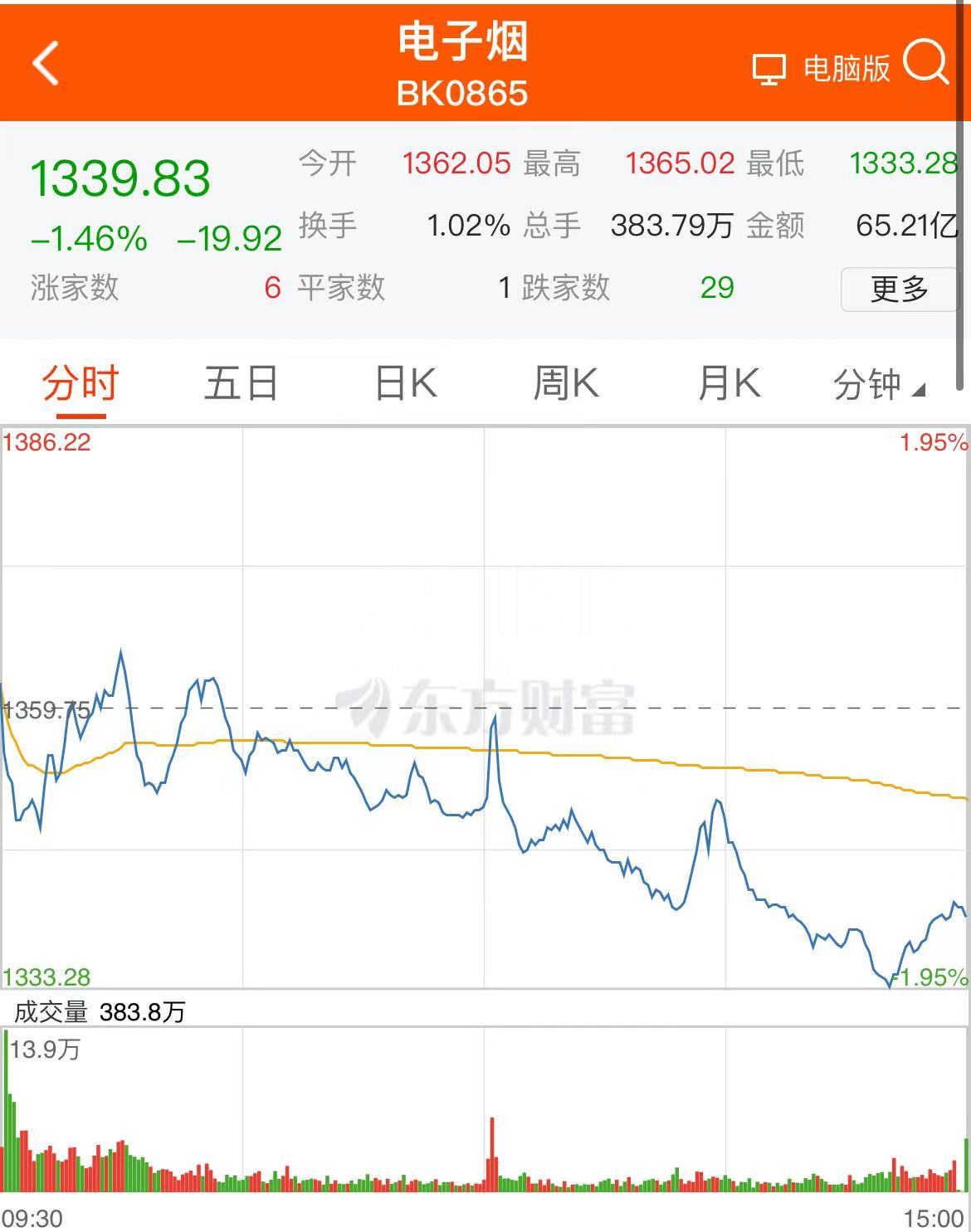This screenshot has height=1232, width=971.
Task: Go back using the top-left arrow
Action: point(46,63)
